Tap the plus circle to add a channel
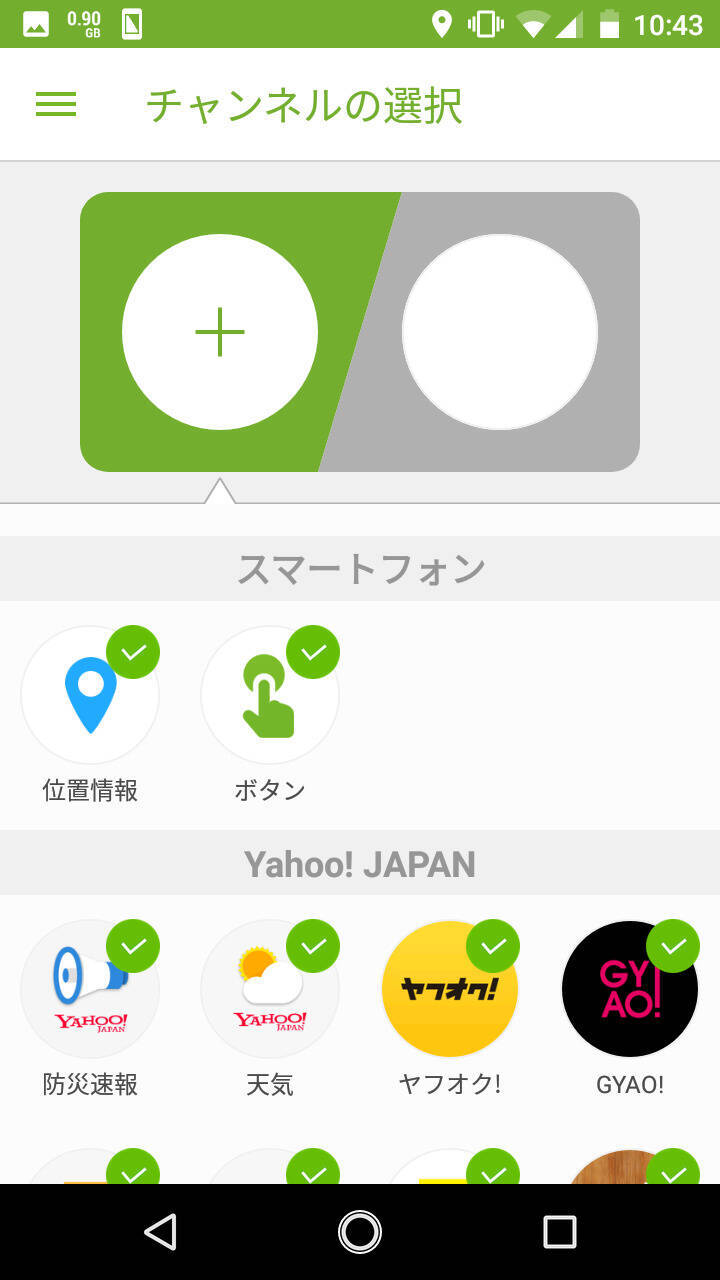 pyautogui.click(x=220, y=332)
